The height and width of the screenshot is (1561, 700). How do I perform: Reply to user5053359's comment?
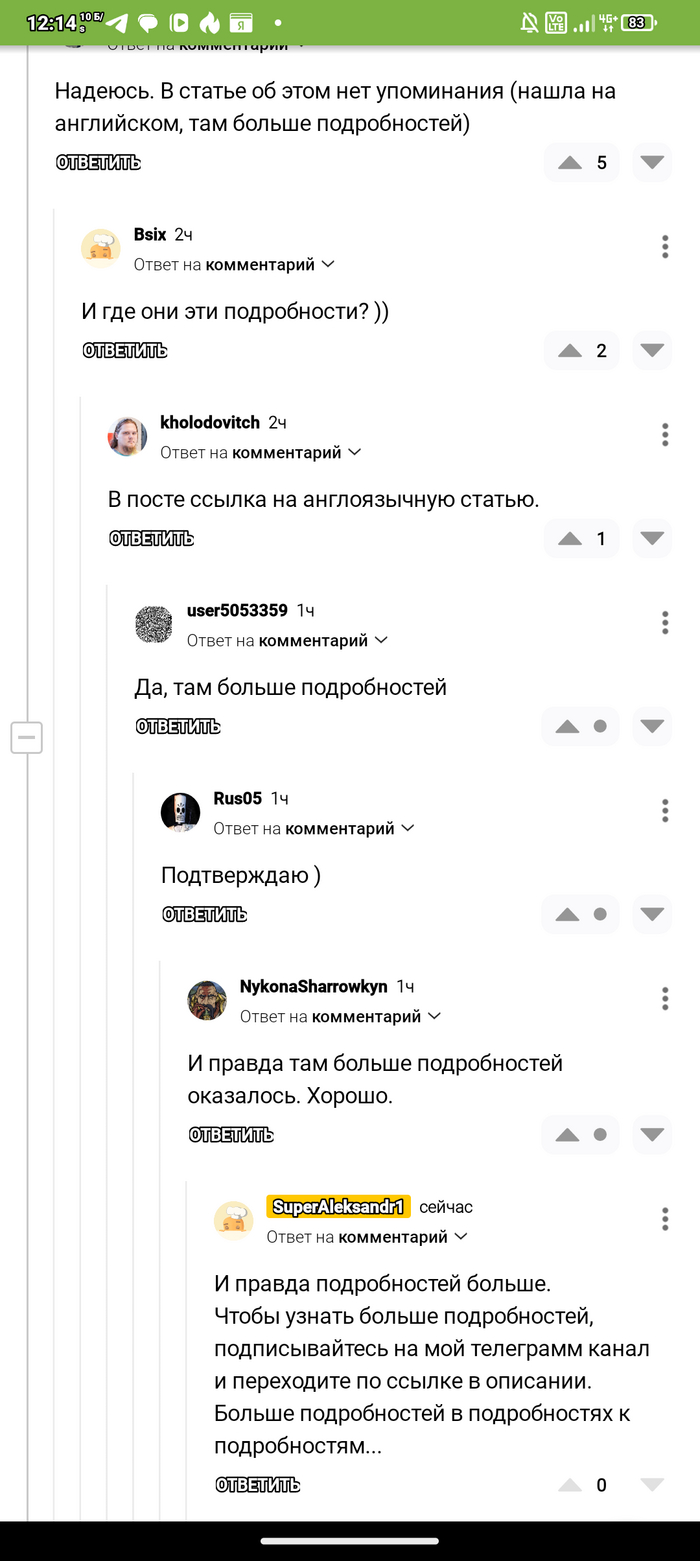click(x=178, y=727)
